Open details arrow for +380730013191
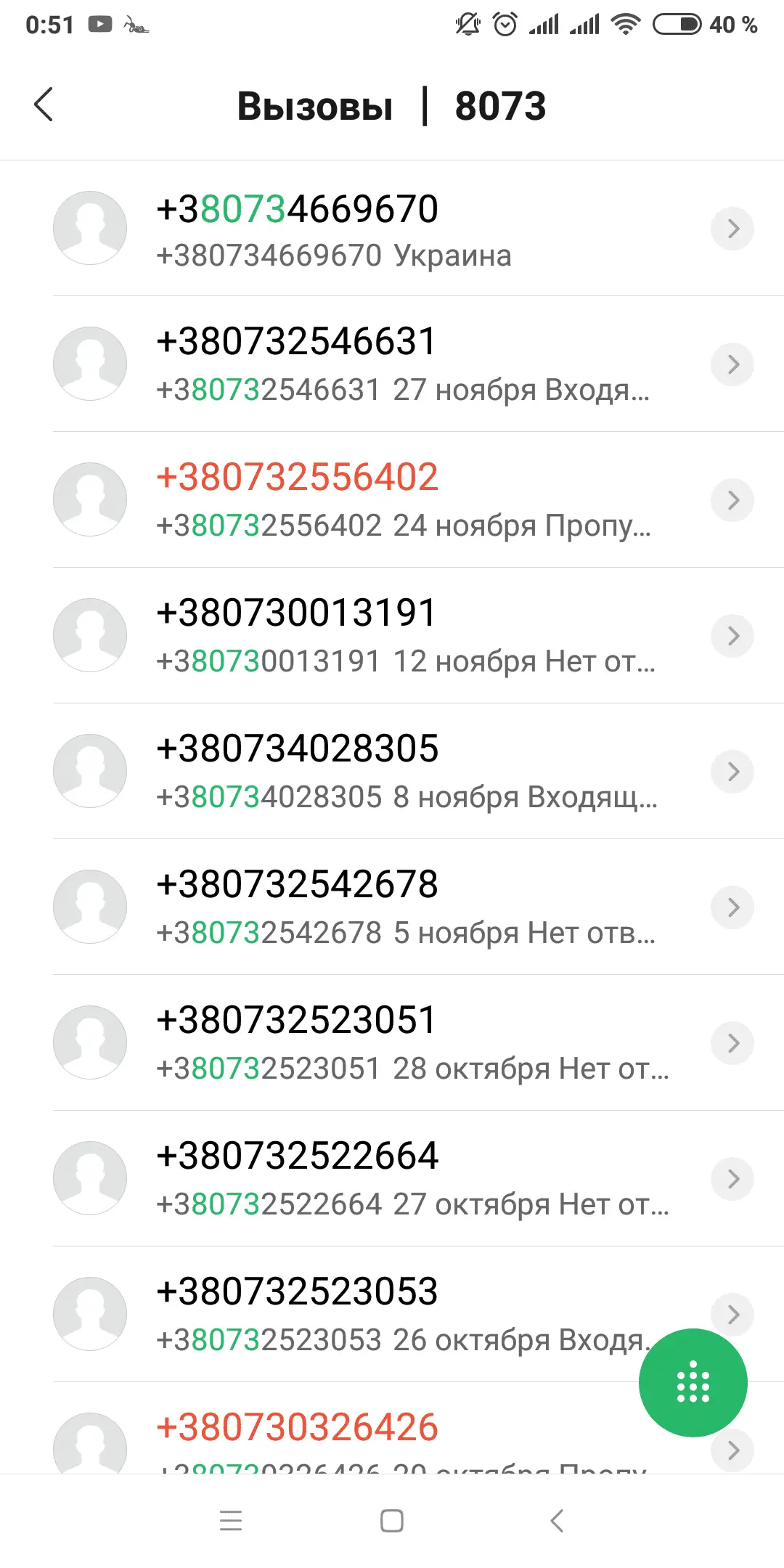Screen dimensions: 784x1568 [732, 635]
